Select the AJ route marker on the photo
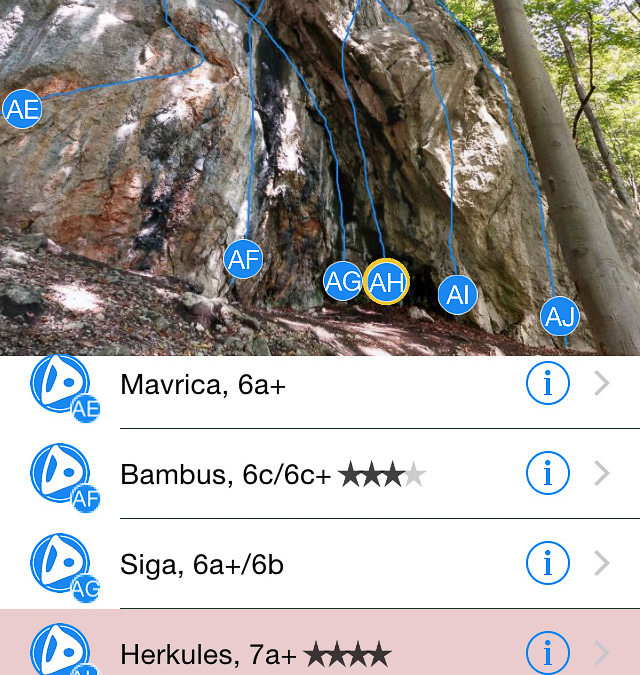This screenshot has height=675, width=640. (x=560, y=318)
